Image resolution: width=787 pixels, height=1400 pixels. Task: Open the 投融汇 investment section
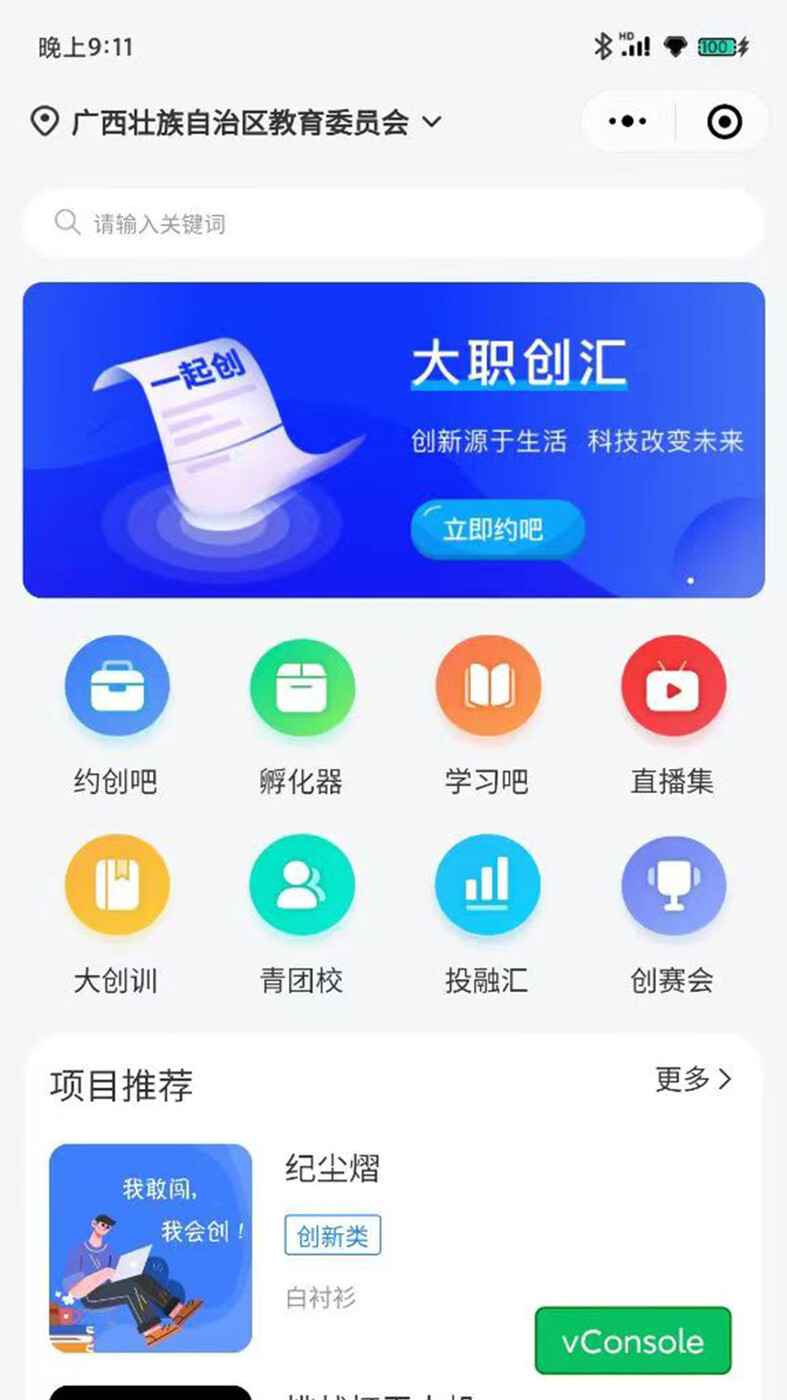tap(487, 885)
